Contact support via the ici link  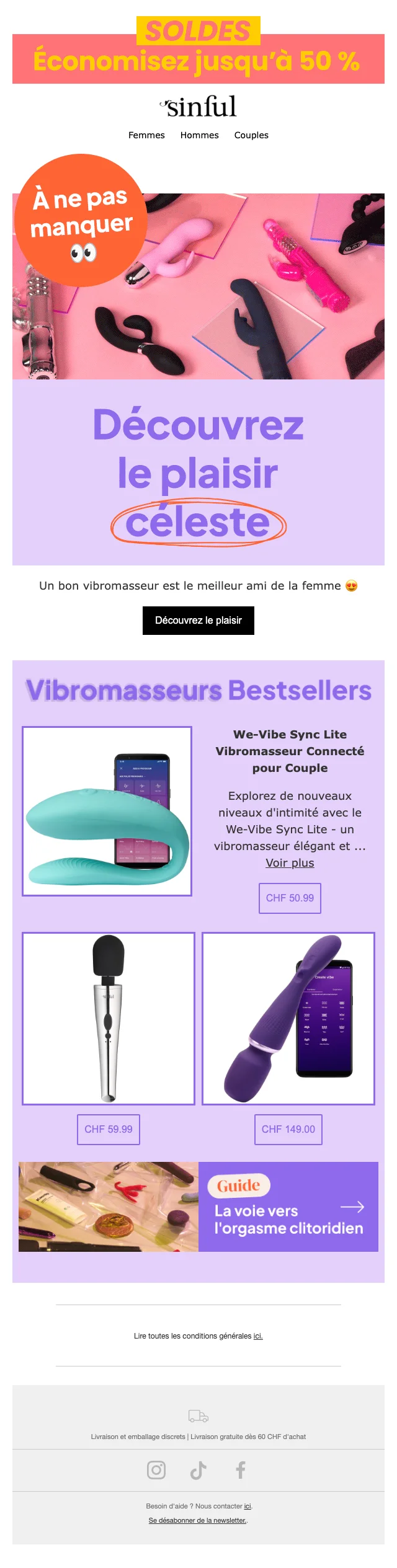(248, 1505)
